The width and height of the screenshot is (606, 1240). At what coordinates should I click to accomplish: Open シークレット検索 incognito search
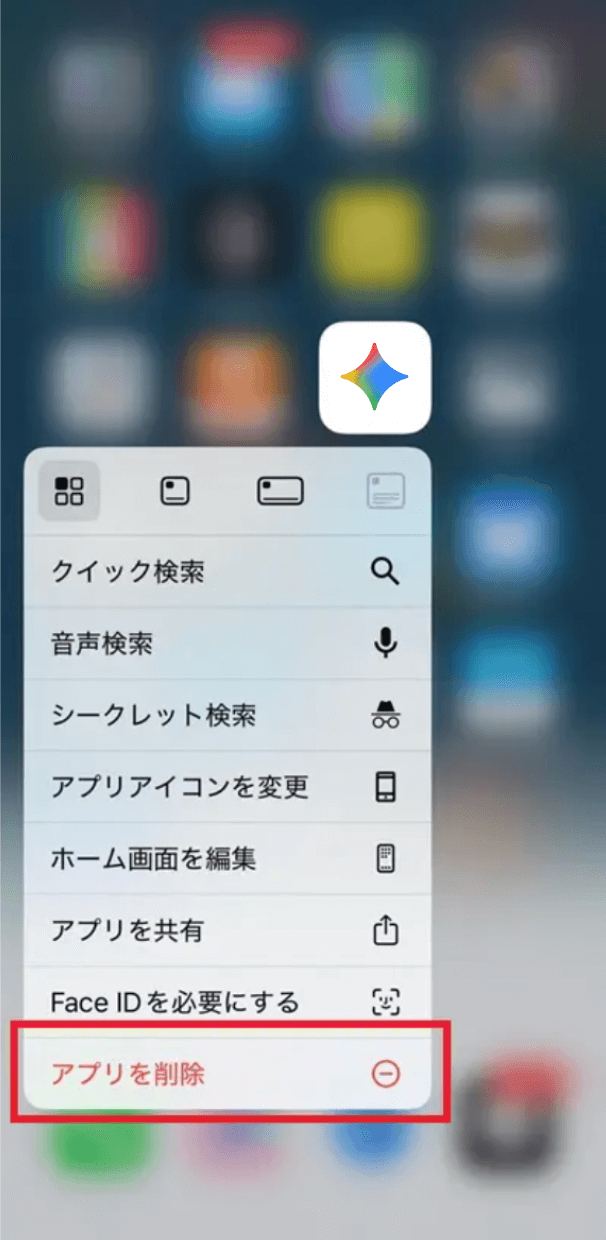226,716
